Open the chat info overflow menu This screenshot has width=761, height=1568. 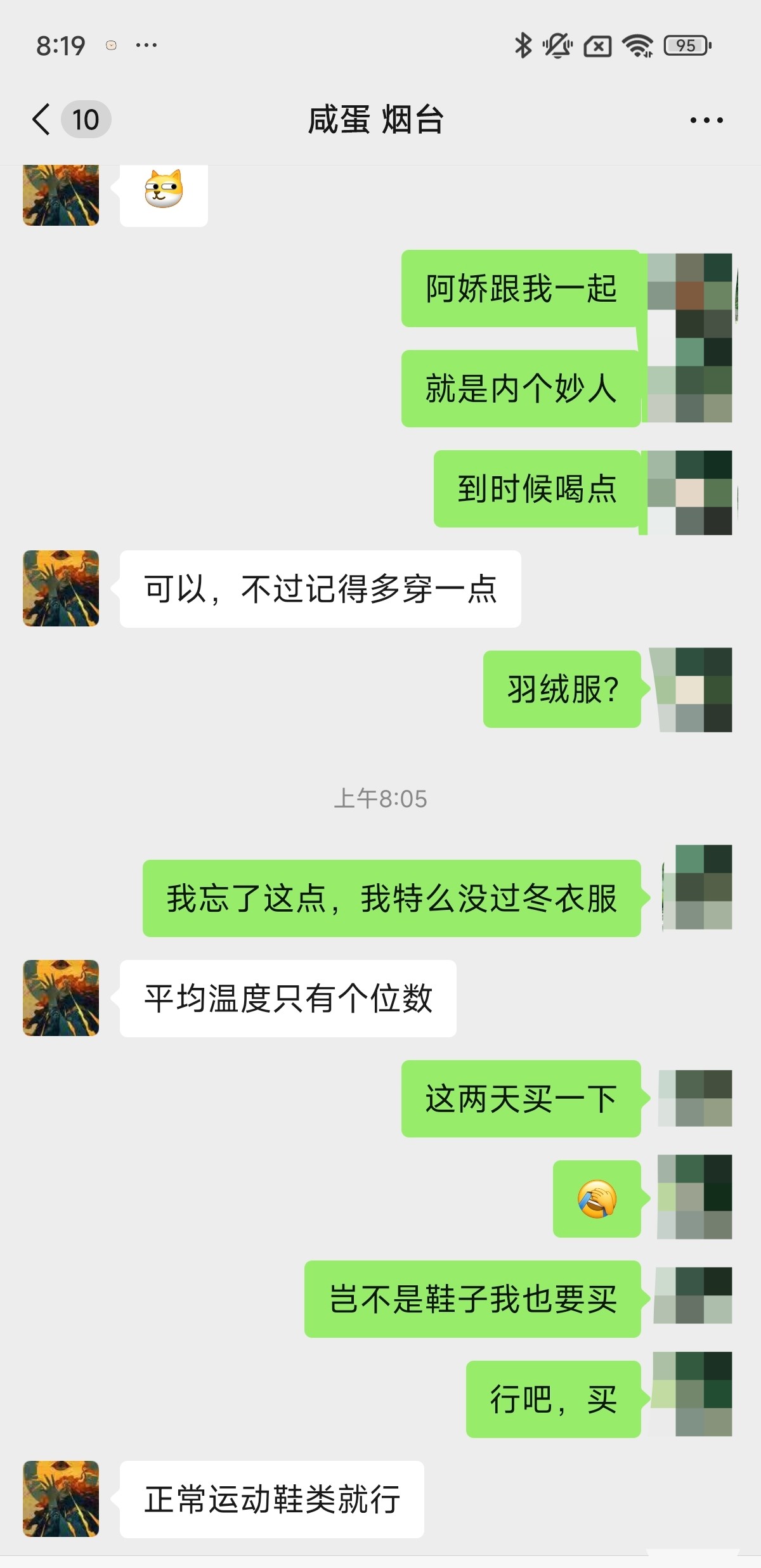706,120
